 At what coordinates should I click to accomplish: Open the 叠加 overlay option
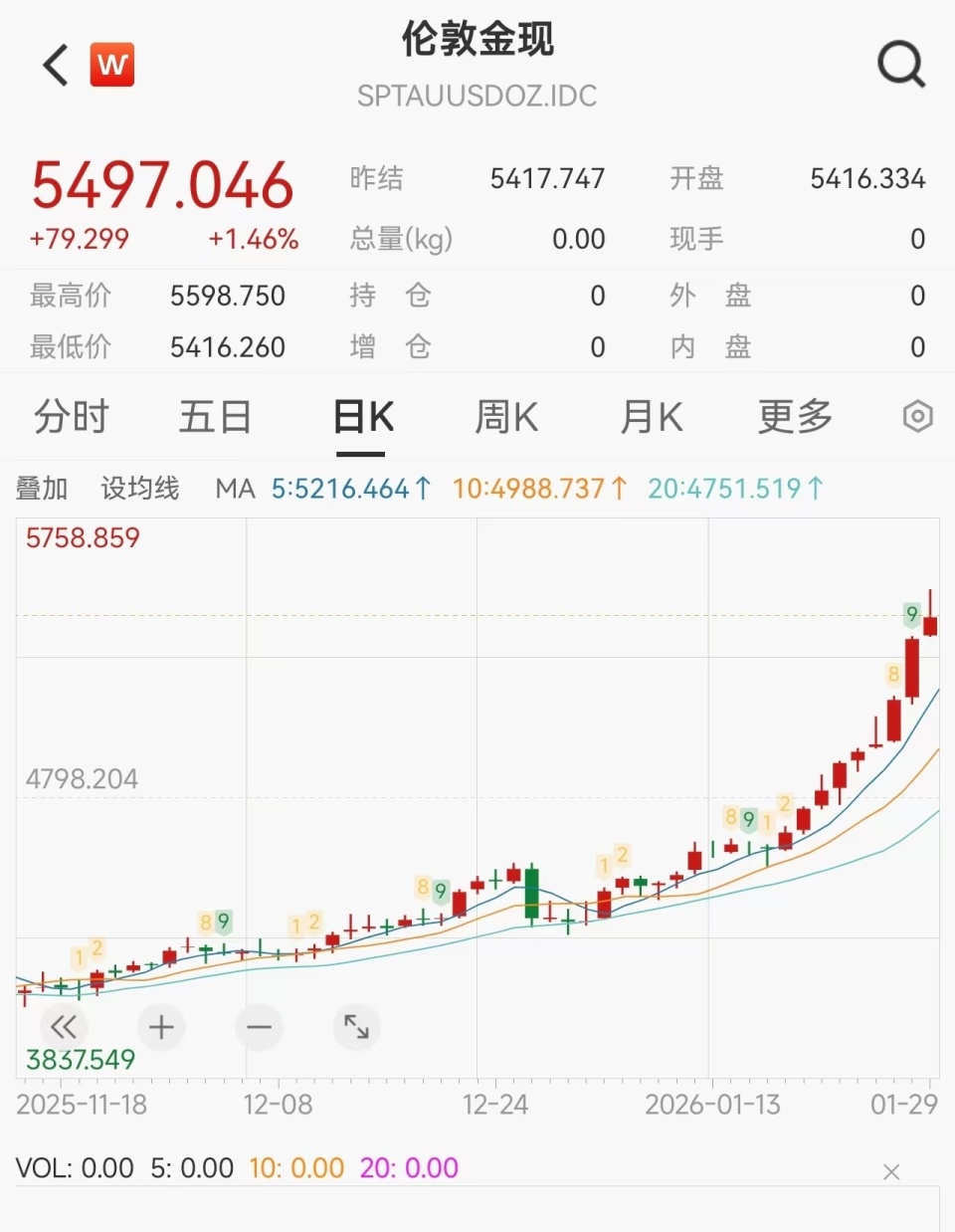tap(43, 489)
